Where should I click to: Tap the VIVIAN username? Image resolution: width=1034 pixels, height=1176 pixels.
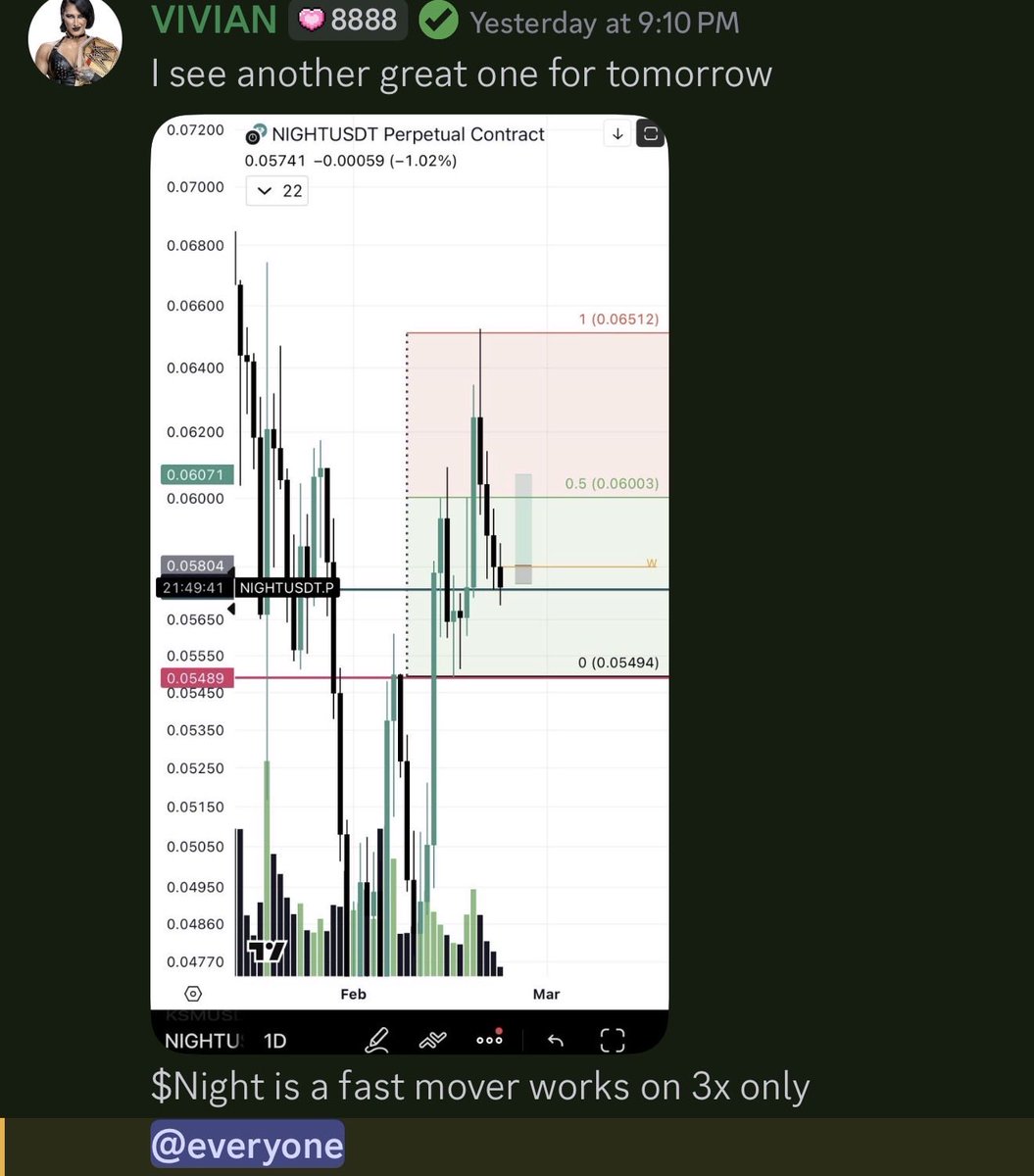(214, 20)
